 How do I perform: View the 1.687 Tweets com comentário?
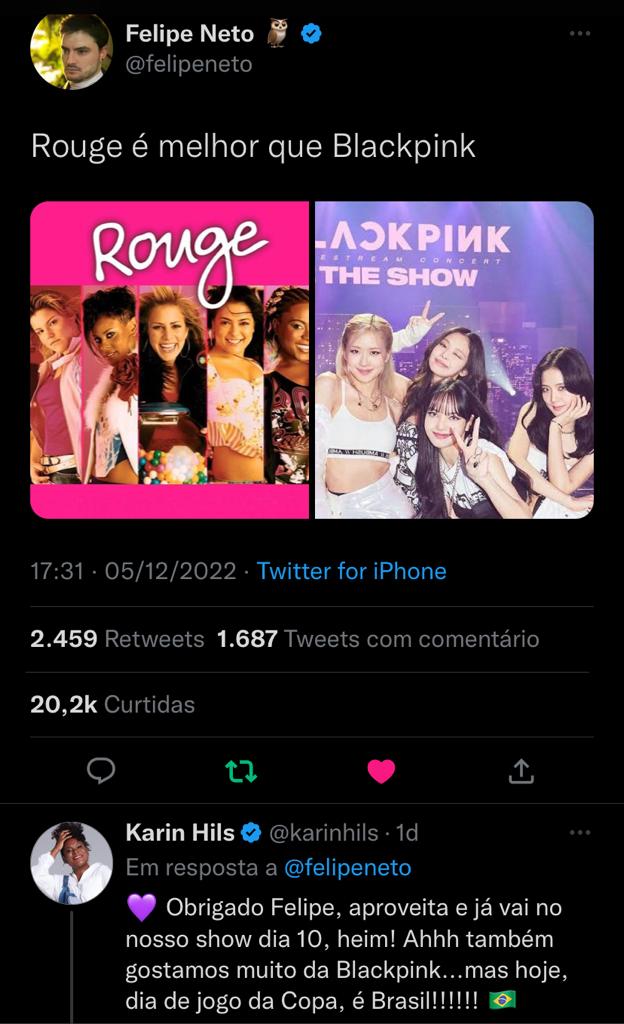[378, 638]
